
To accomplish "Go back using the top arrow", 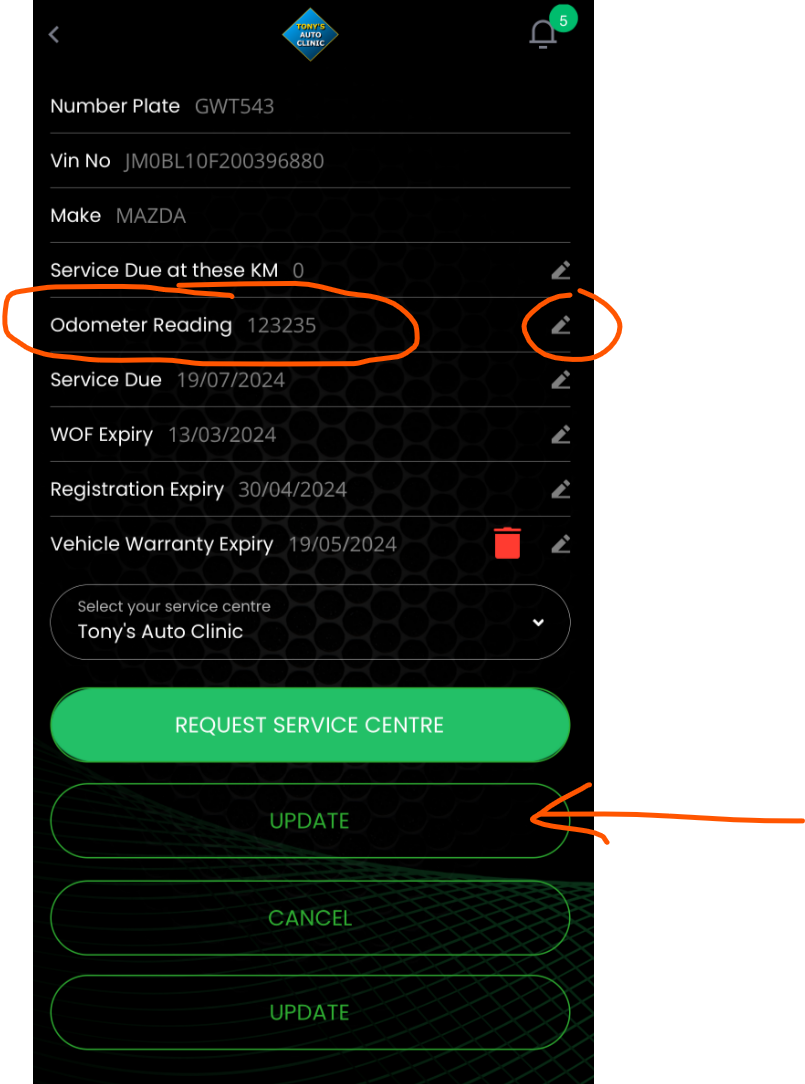I will 54,34.
